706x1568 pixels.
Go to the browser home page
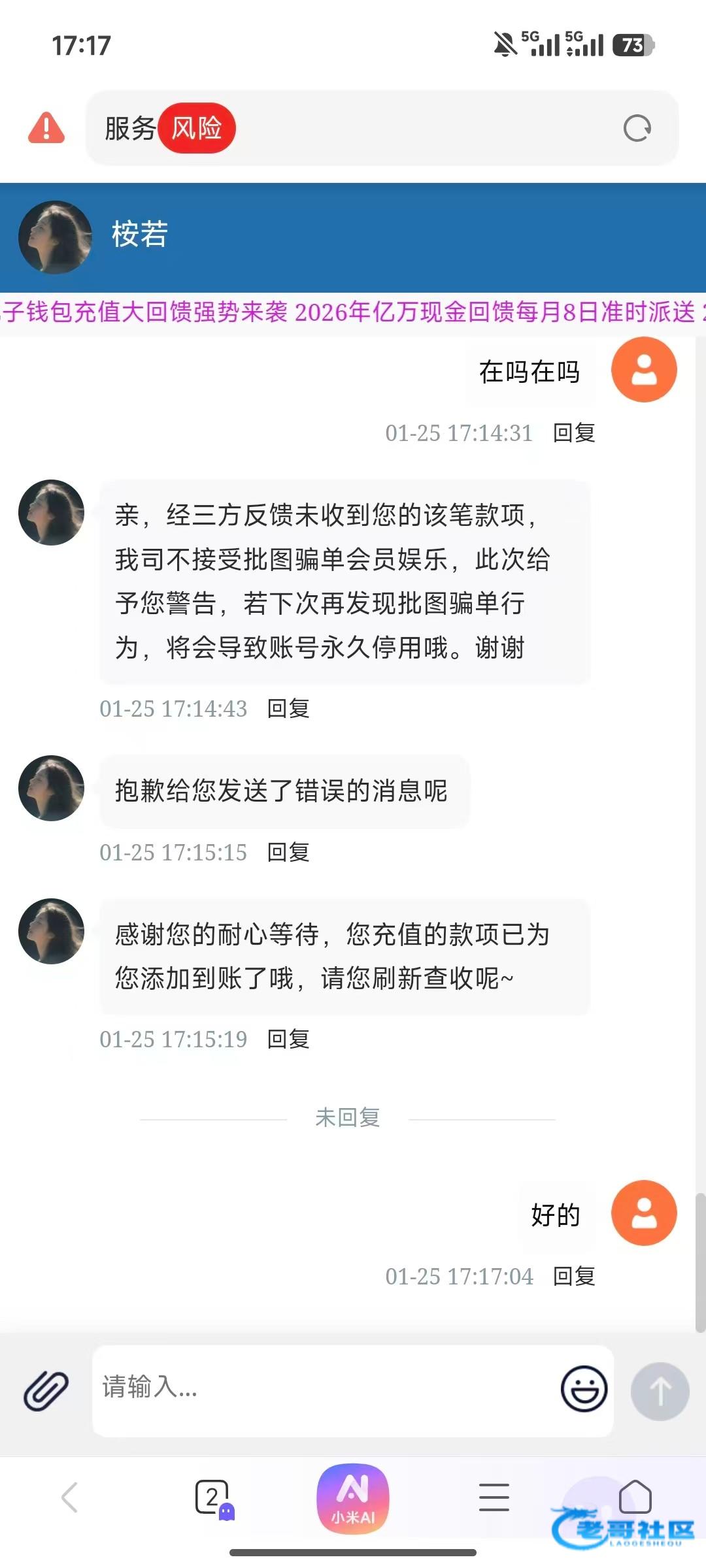(635, 1496)
